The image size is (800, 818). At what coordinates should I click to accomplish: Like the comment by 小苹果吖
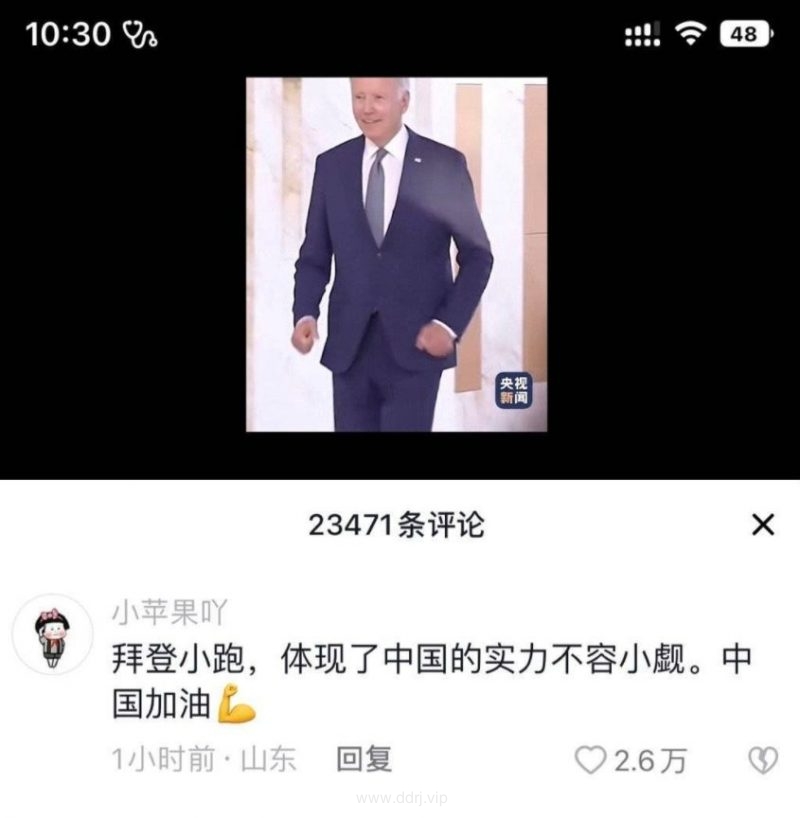coord(592,761)
